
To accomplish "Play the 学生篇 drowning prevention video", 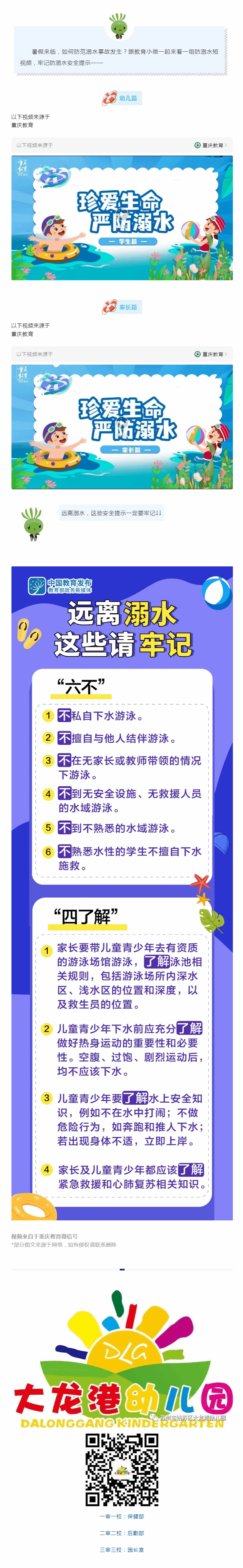I will pyautogui.click(x=122, y=217).
